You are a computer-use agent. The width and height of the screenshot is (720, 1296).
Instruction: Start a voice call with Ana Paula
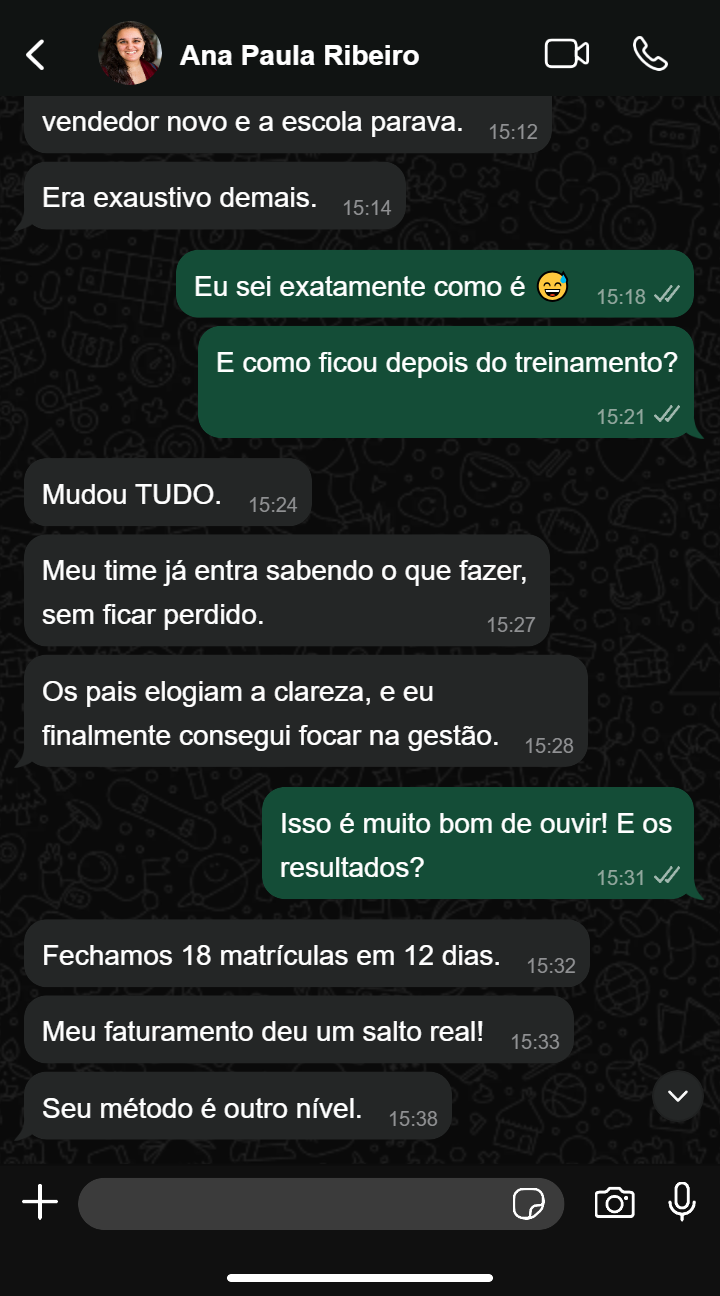(x=650, y=54)
